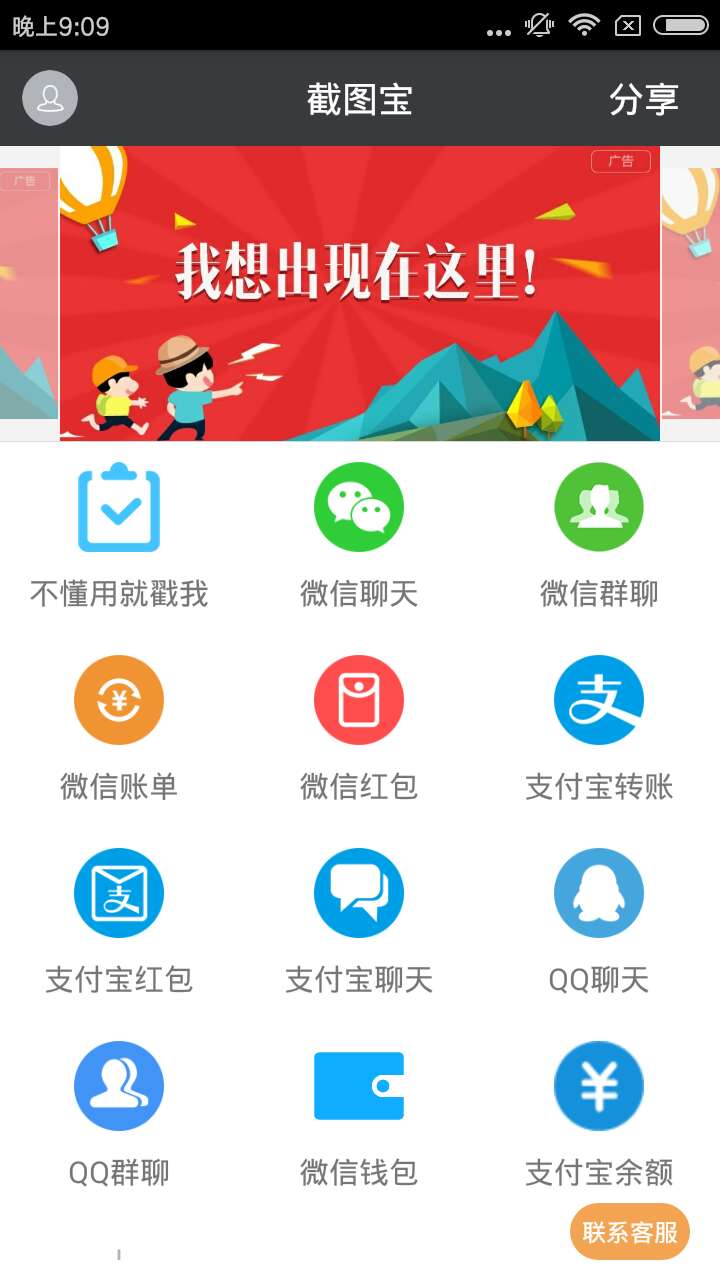Tap the 分享 share option in the header
The height and width of the screenshot is (1280, 720).
645,97
